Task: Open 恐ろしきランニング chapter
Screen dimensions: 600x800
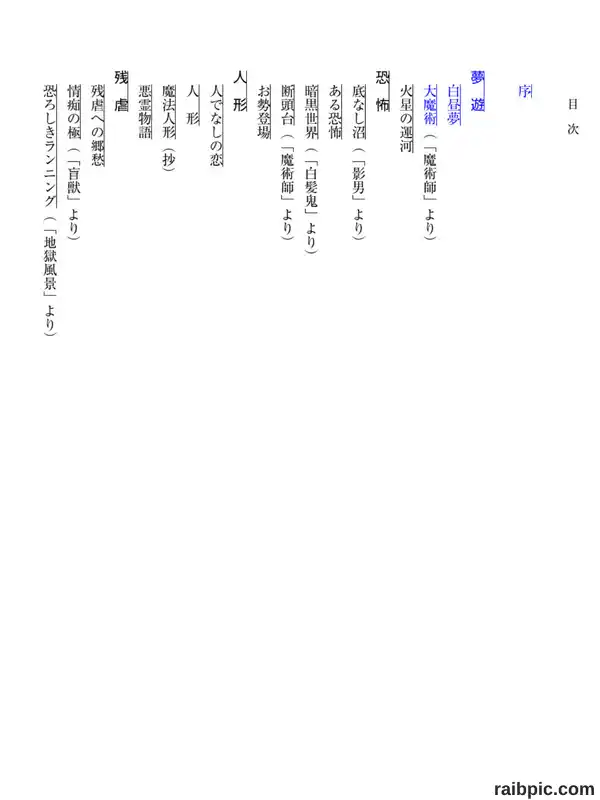Action: pyautogui.click(x=50, y=146)
